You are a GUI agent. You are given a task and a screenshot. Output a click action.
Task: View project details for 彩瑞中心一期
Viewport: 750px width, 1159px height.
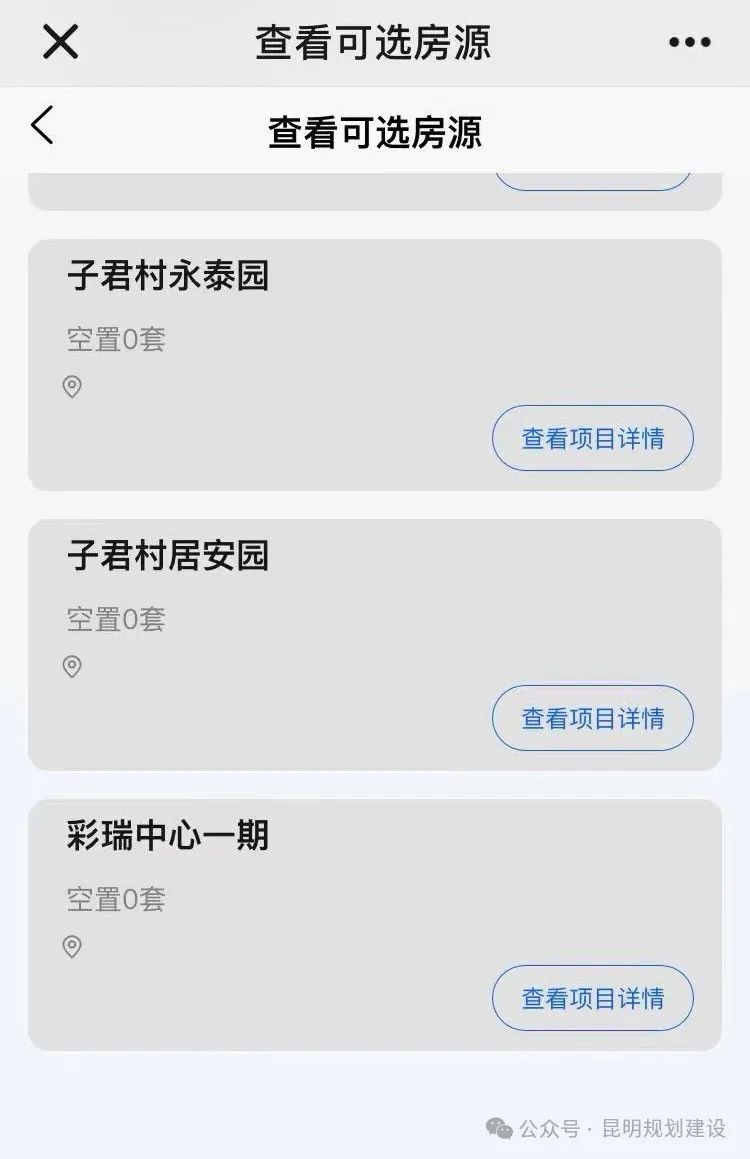592,998
